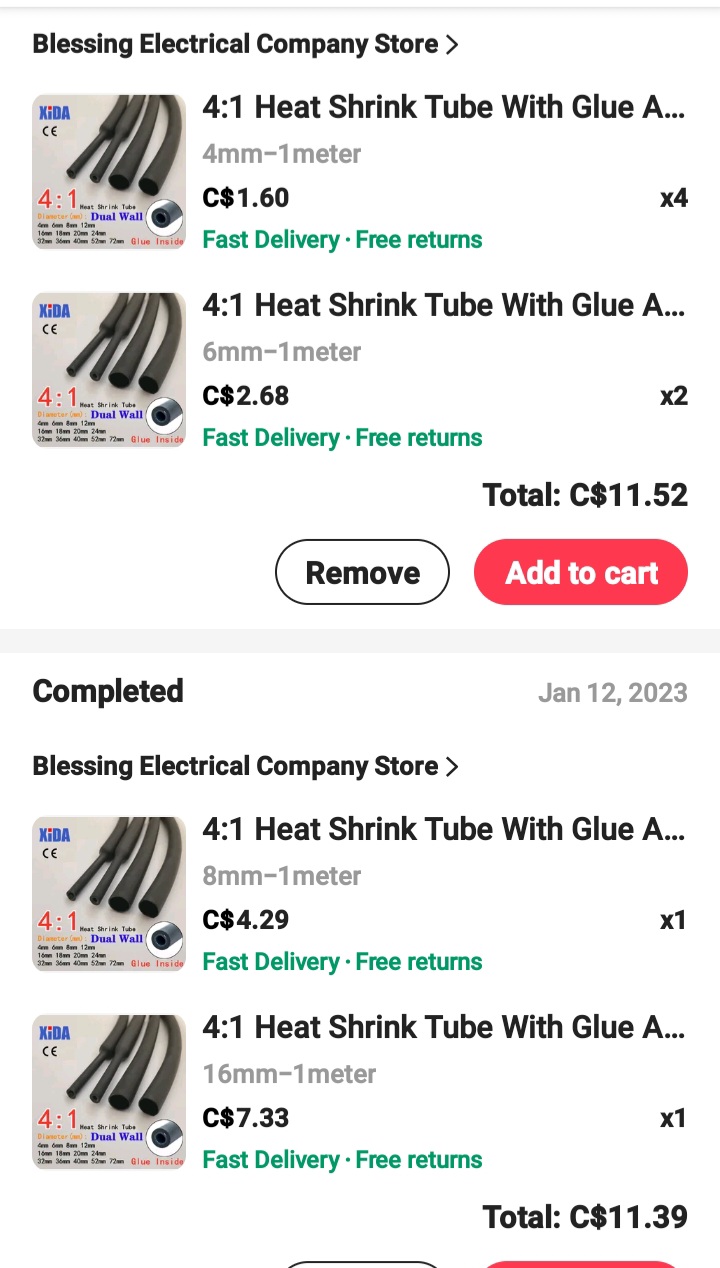720x1268 pixels.
Task: Click the Jan 12, 2023 order date
Action: 613,692
